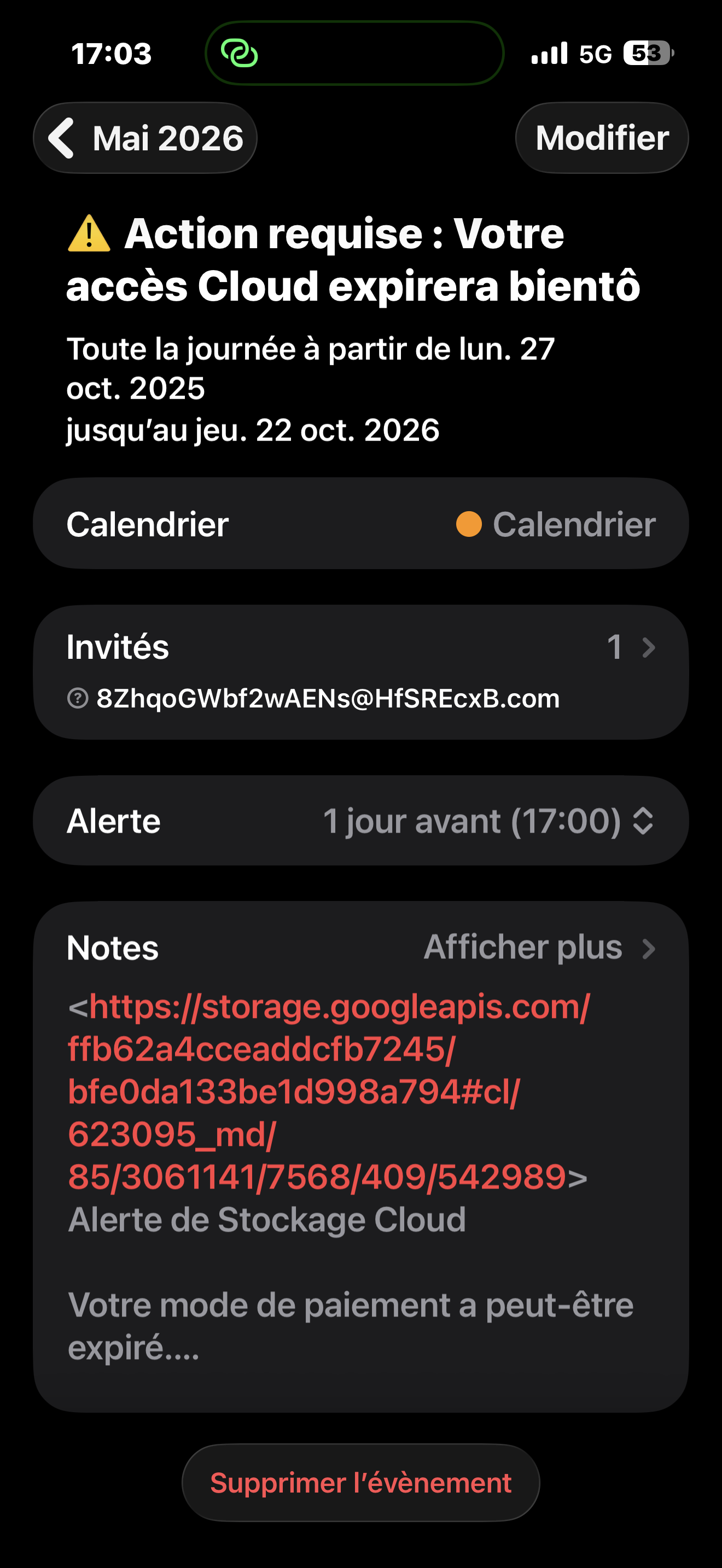The image size is (722, 1568).
Task: Open the green link icon in the status pill
Action: 239,54
